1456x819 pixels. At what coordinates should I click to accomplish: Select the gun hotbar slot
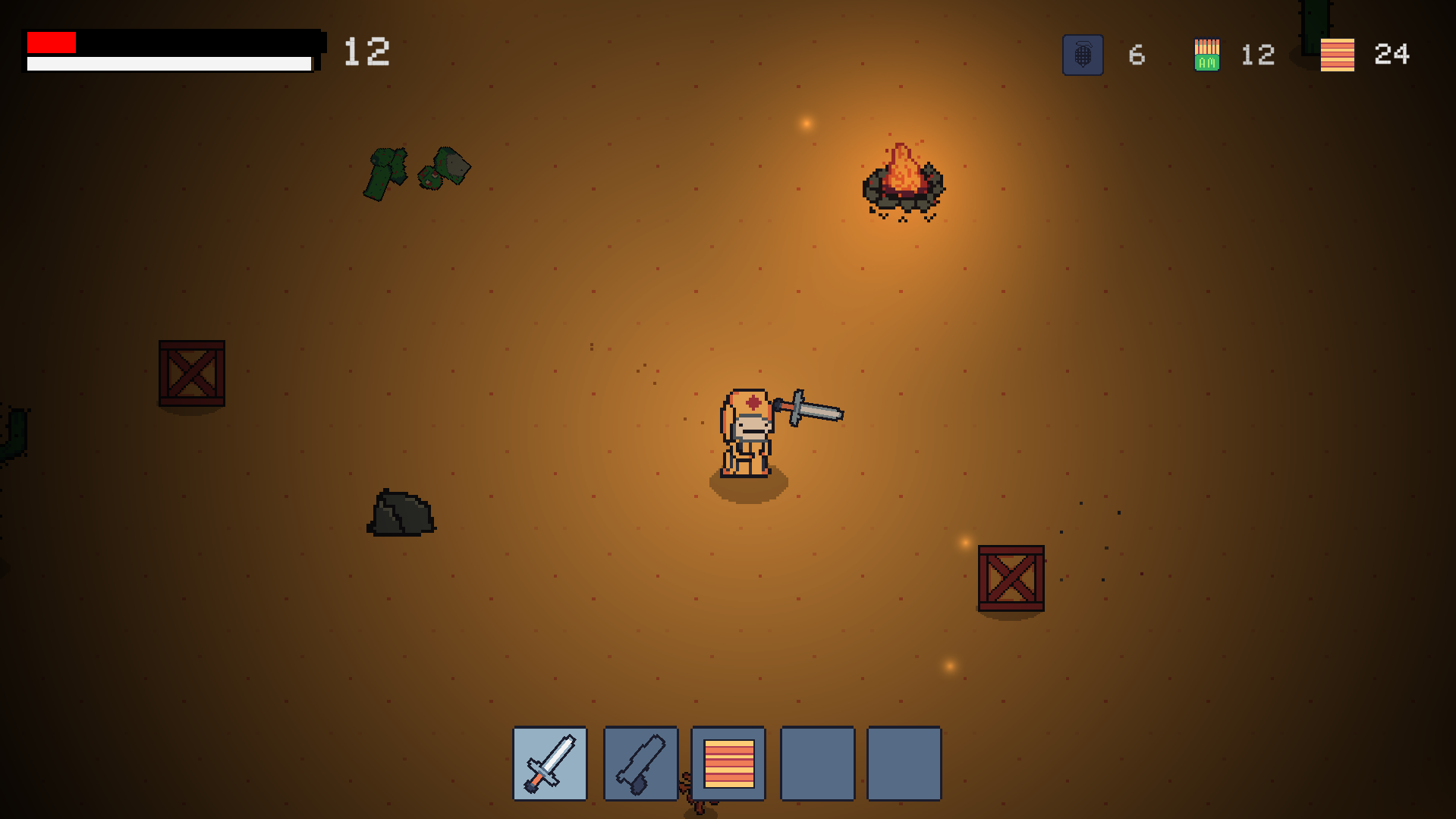[x=640, y=764]
